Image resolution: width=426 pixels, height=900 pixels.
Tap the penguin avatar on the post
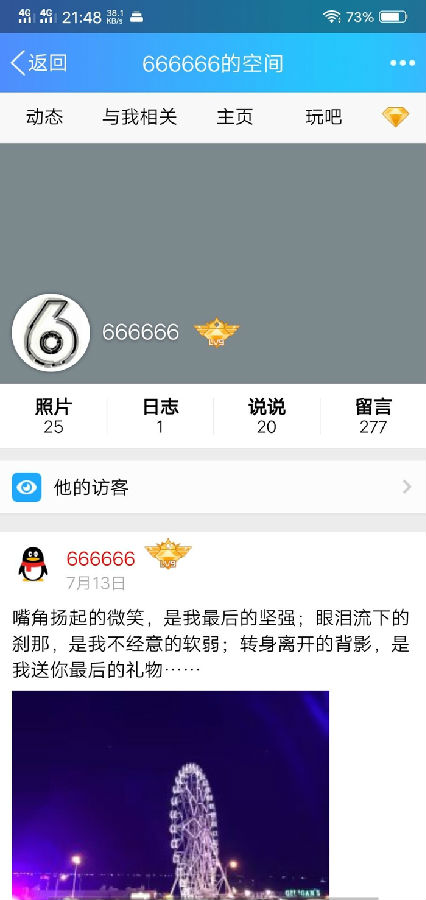point(33,564)
